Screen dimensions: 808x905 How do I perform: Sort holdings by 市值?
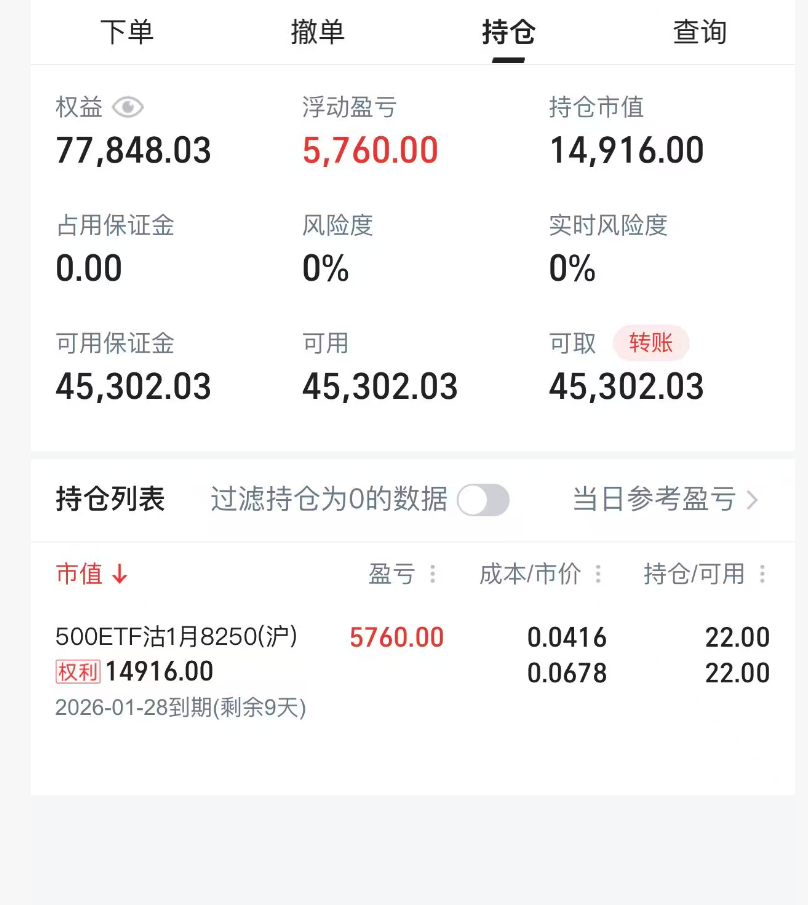point(92,574)
